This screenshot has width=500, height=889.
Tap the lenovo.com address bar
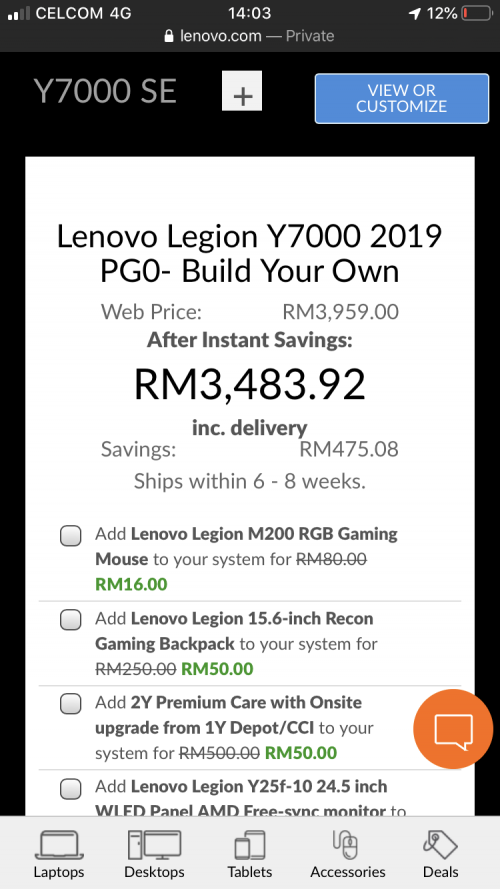coord(250,36)
